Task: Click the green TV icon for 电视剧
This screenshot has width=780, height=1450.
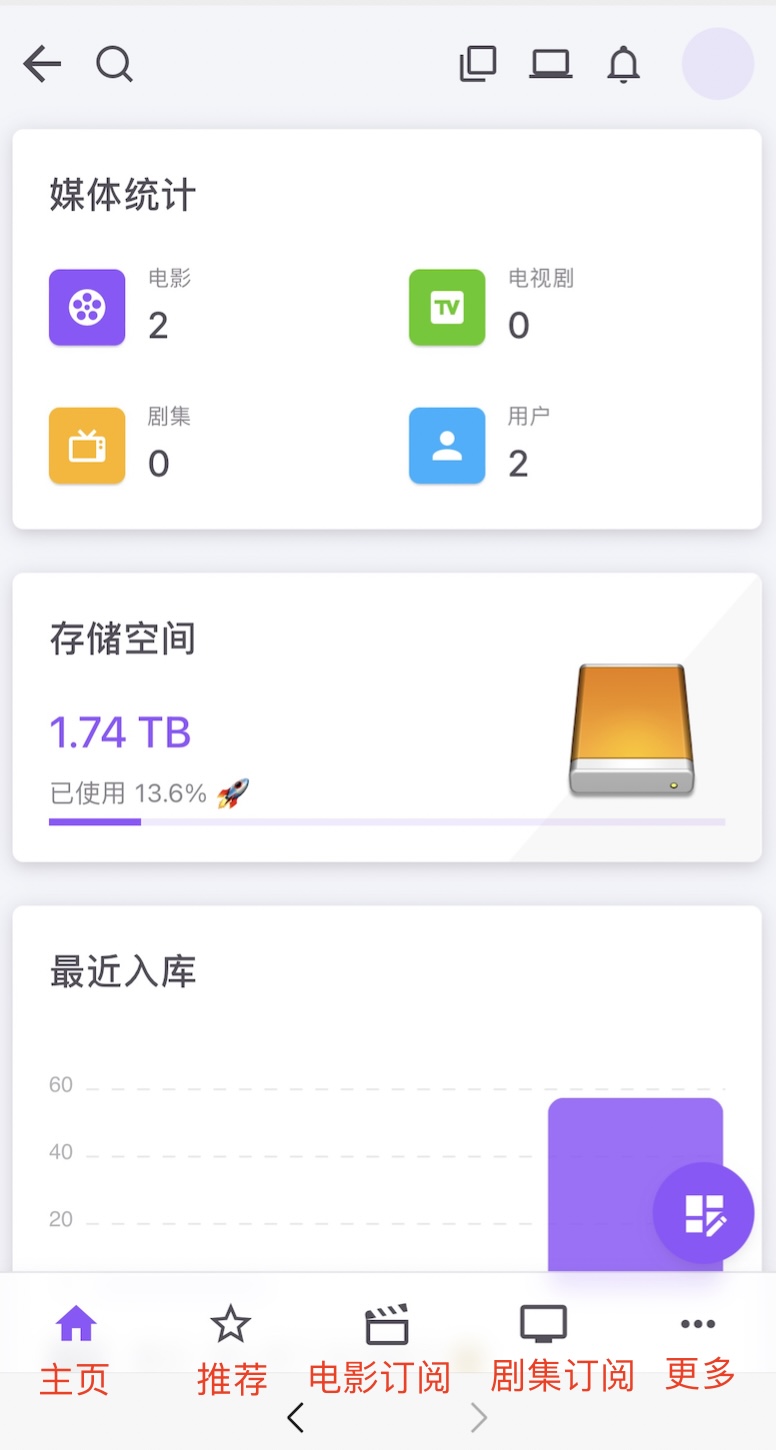Action: 446,307
